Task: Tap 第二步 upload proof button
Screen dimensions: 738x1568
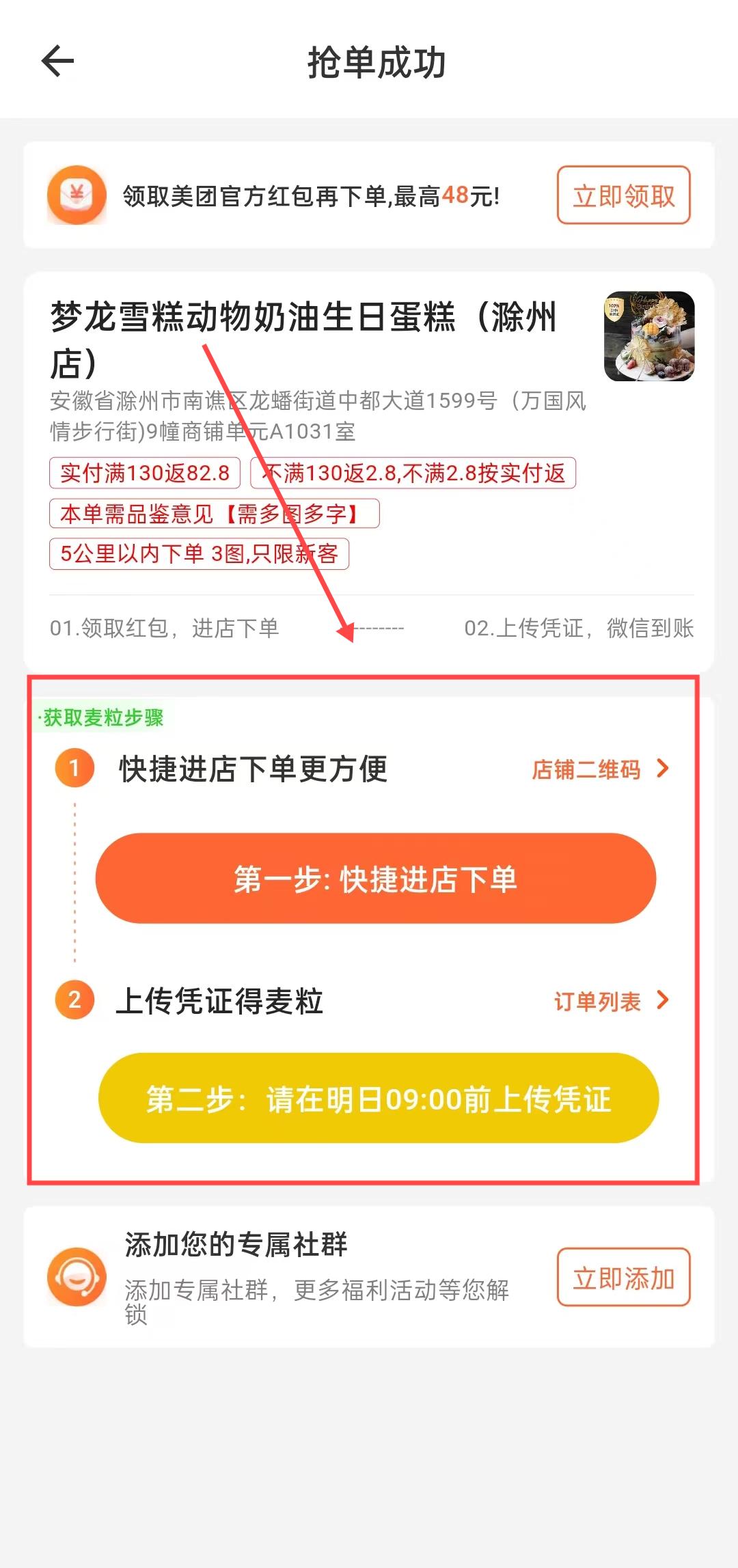Action: click(379, 1099)
